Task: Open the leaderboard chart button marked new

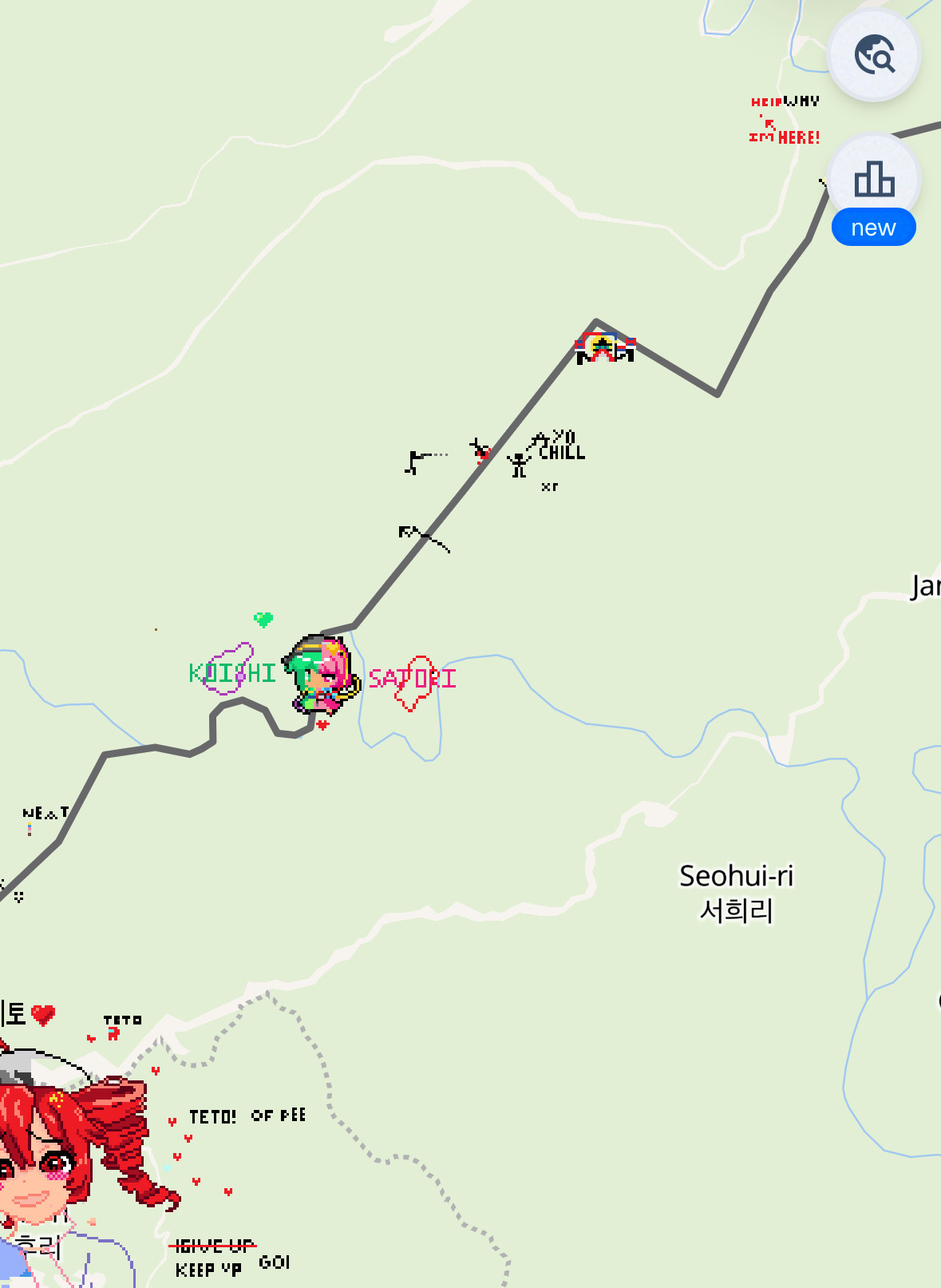Action: click(x=874, y=180)
